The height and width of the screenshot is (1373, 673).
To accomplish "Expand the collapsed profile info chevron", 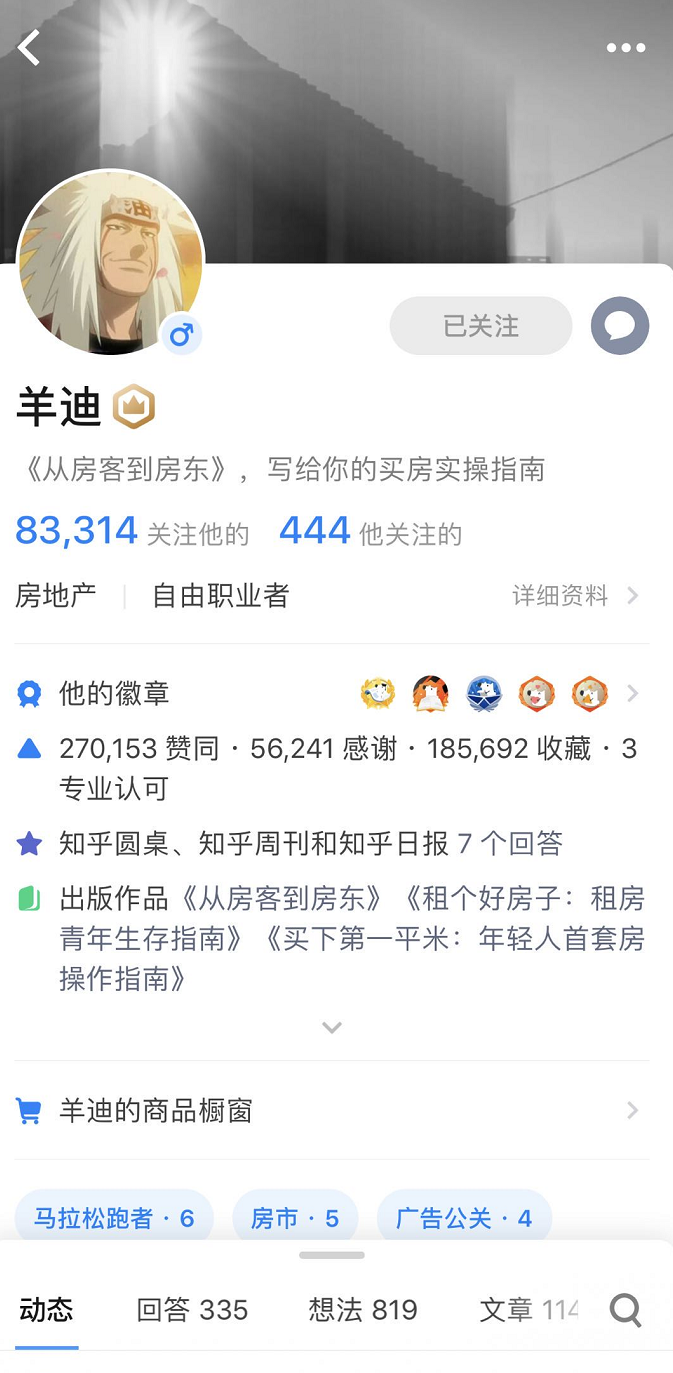I will (332, 1027).
